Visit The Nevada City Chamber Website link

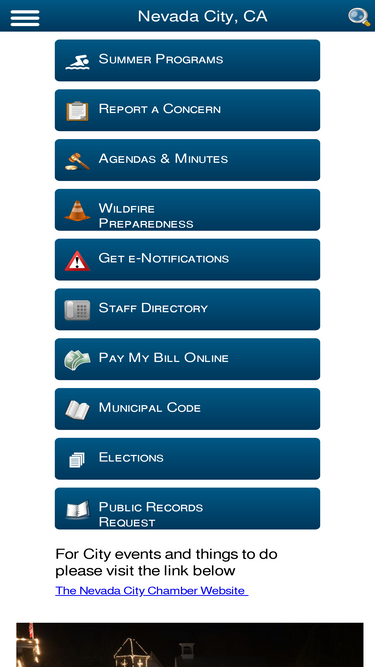pyautogui.click(x=152, y=591)
